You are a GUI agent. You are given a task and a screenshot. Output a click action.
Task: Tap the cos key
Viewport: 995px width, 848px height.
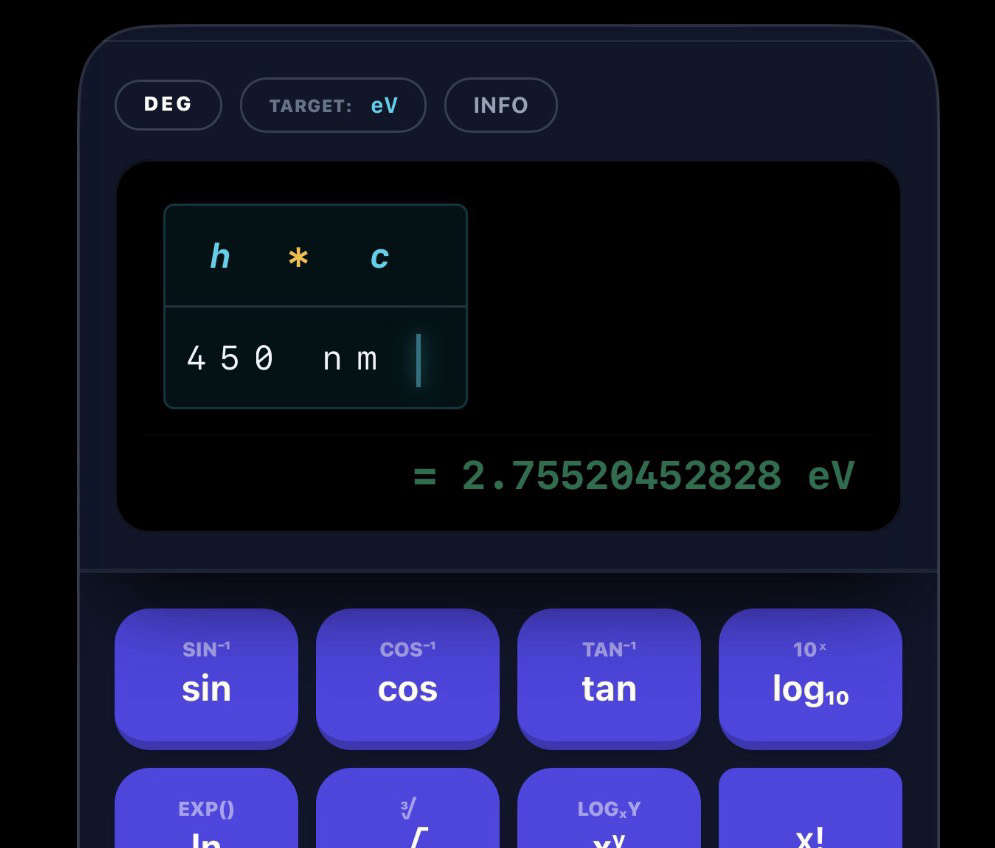click(x=407, y=676)
